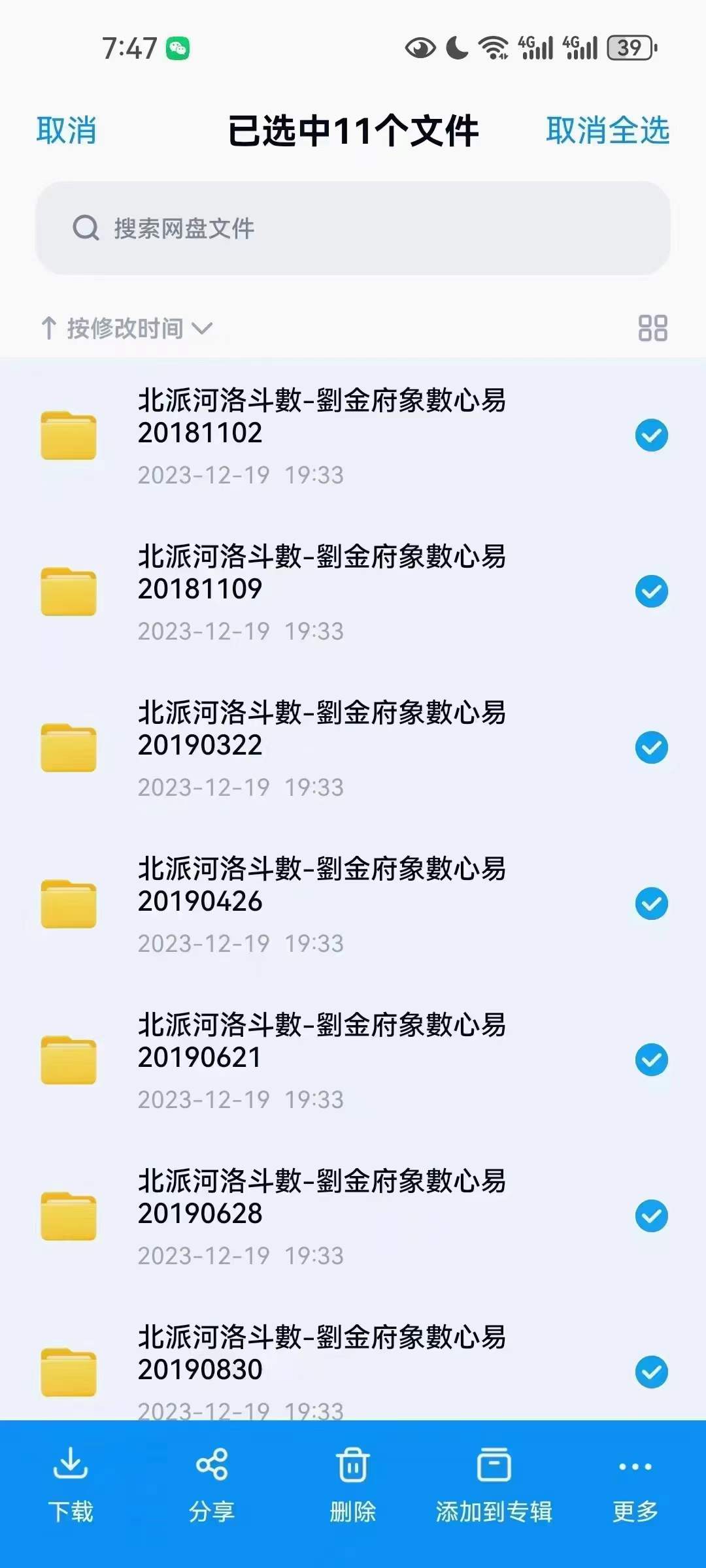706x1568 pixels.
Task: Expand the 按修改时间 sort dropdown
Action: point(127,328)
